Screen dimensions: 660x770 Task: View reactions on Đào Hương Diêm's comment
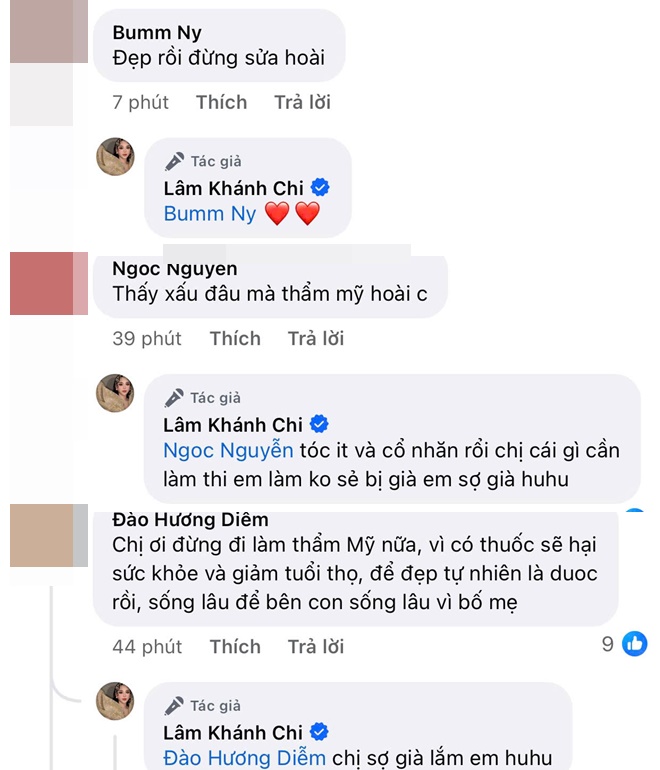(626, 644)
